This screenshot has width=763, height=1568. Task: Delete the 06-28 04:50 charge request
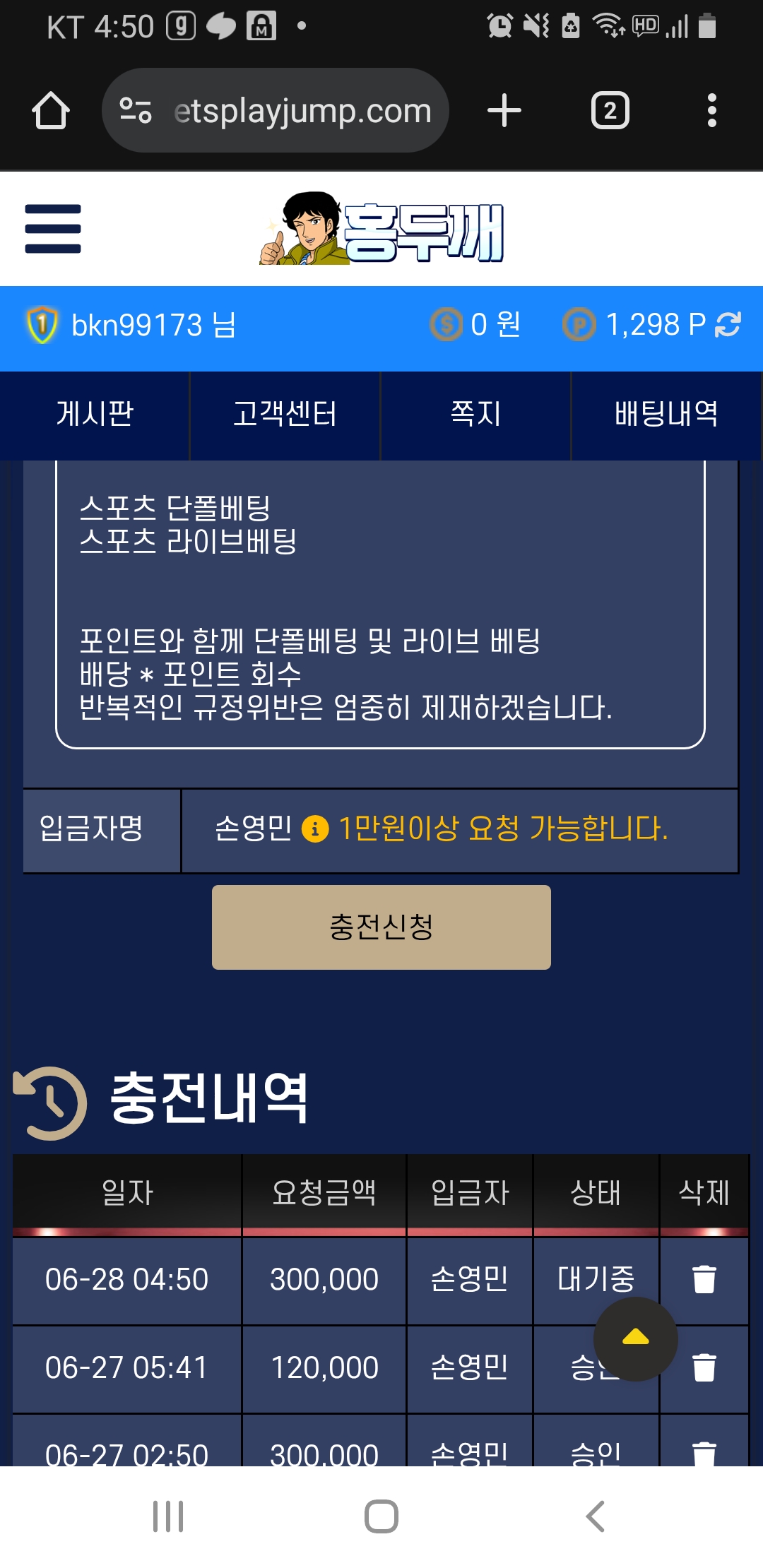coord(704,1279)
